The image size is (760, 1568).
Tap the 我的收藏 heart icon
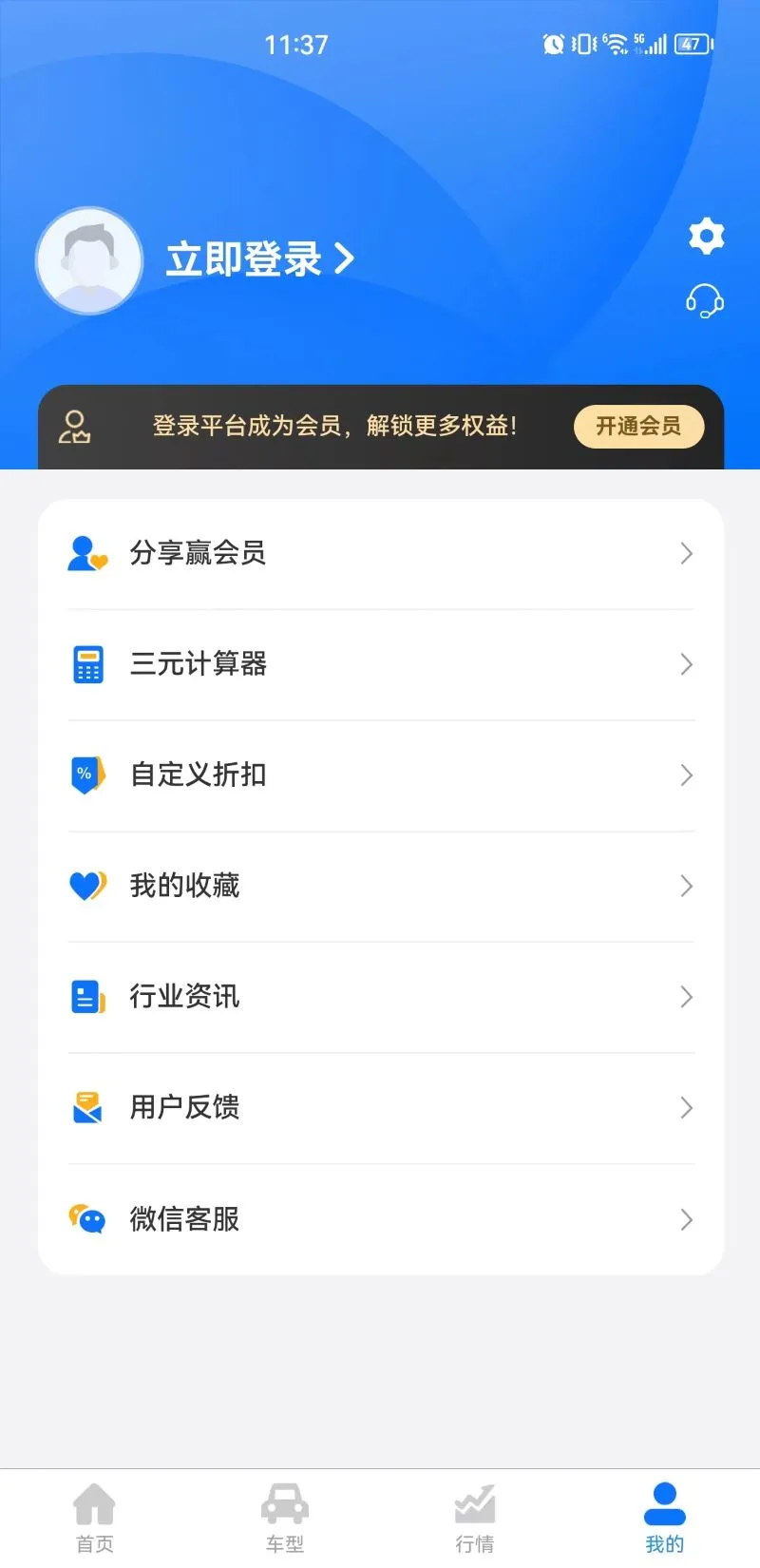point(86,886)
